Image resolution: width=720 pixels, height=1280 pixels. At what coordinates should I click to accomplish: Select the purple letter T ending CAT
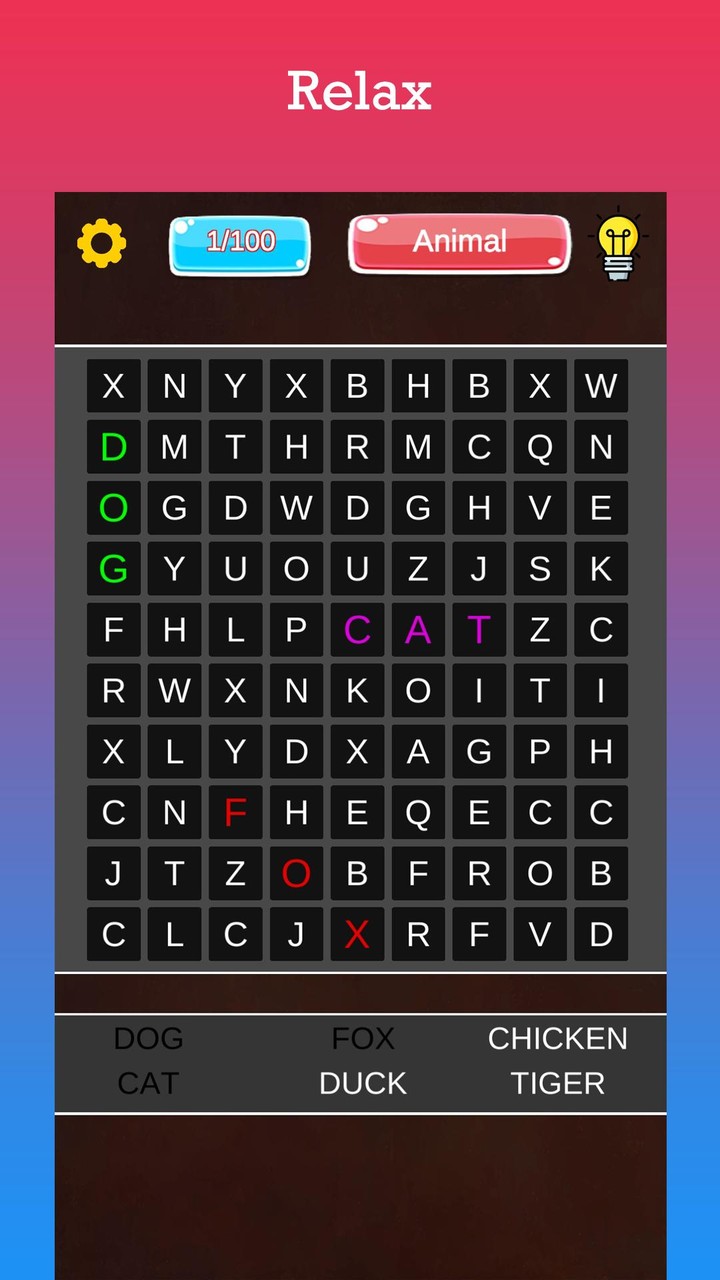(479, 630)
